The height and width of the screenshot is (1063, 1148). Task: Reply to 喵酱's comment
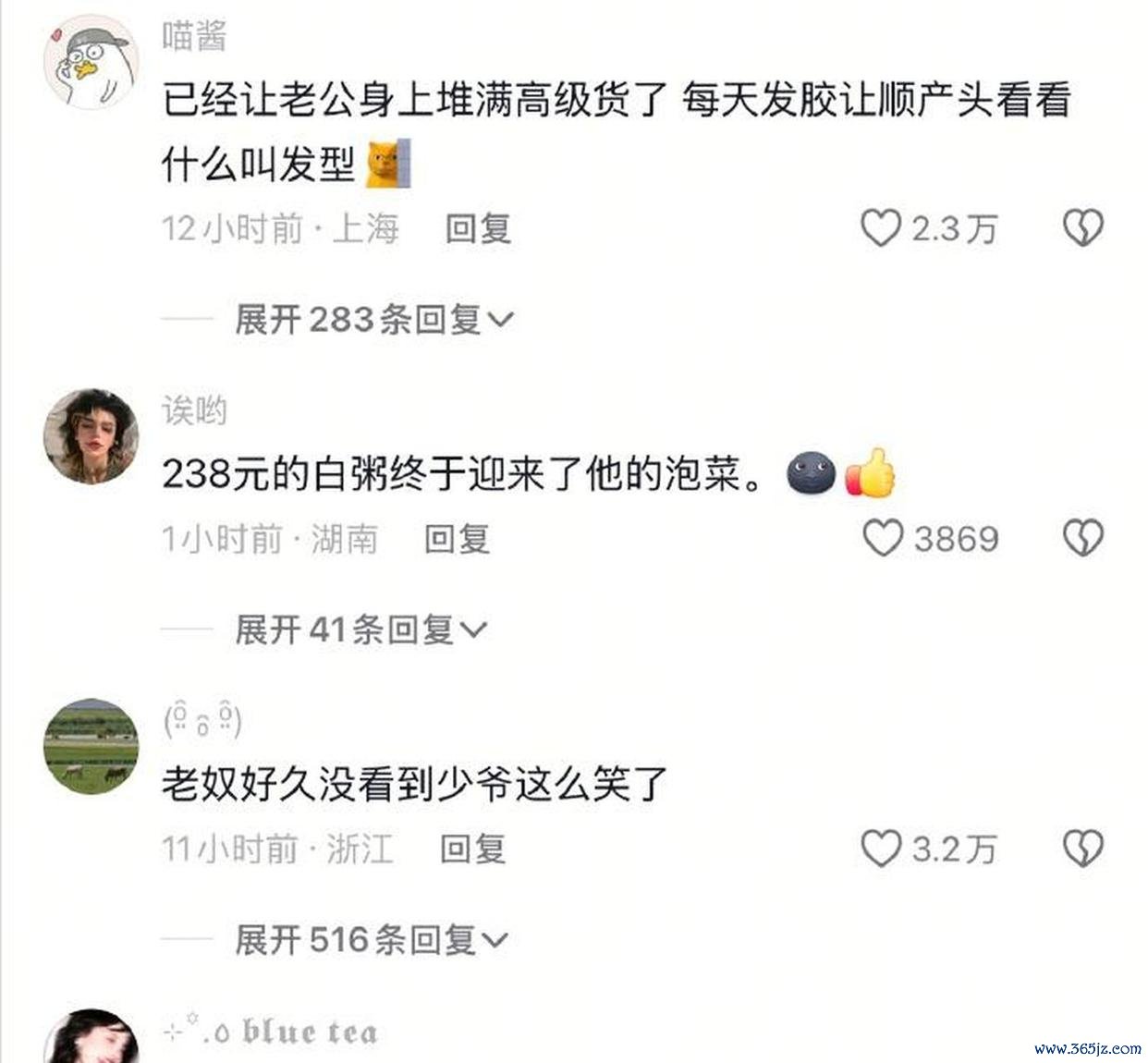[x=478, y=228]
